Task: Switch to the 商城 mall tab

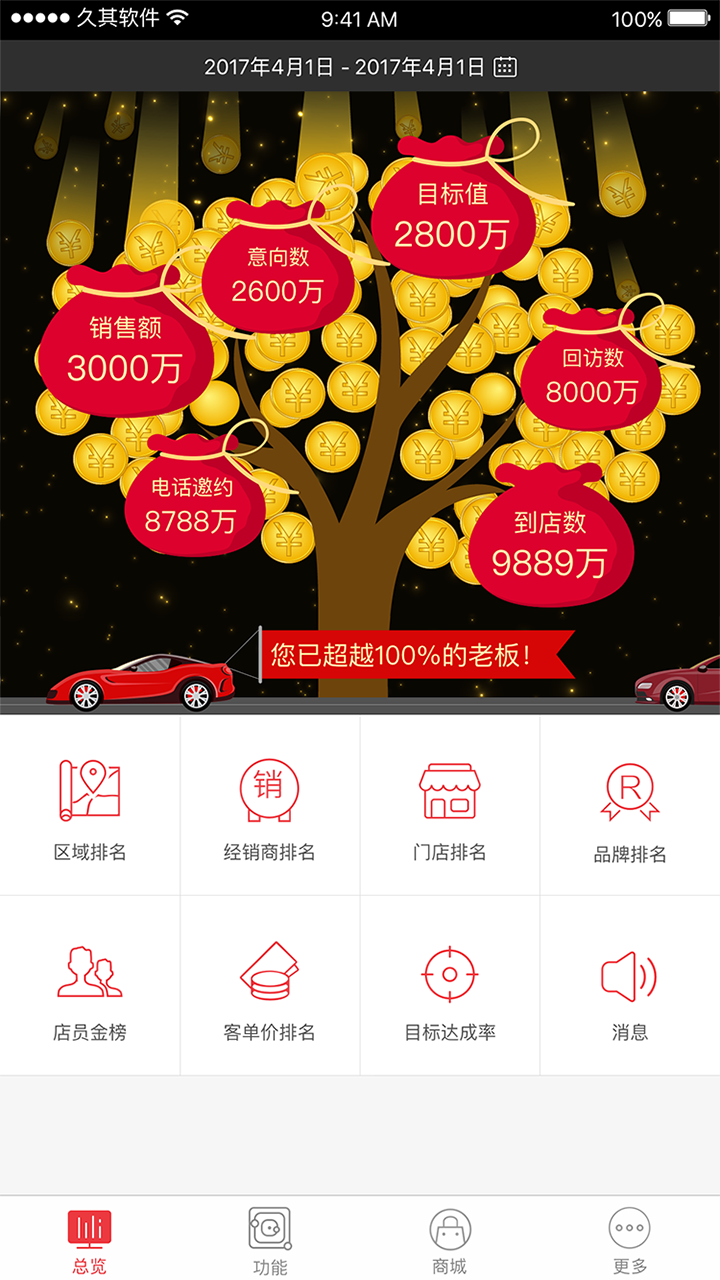Action: pos(450,1239)
